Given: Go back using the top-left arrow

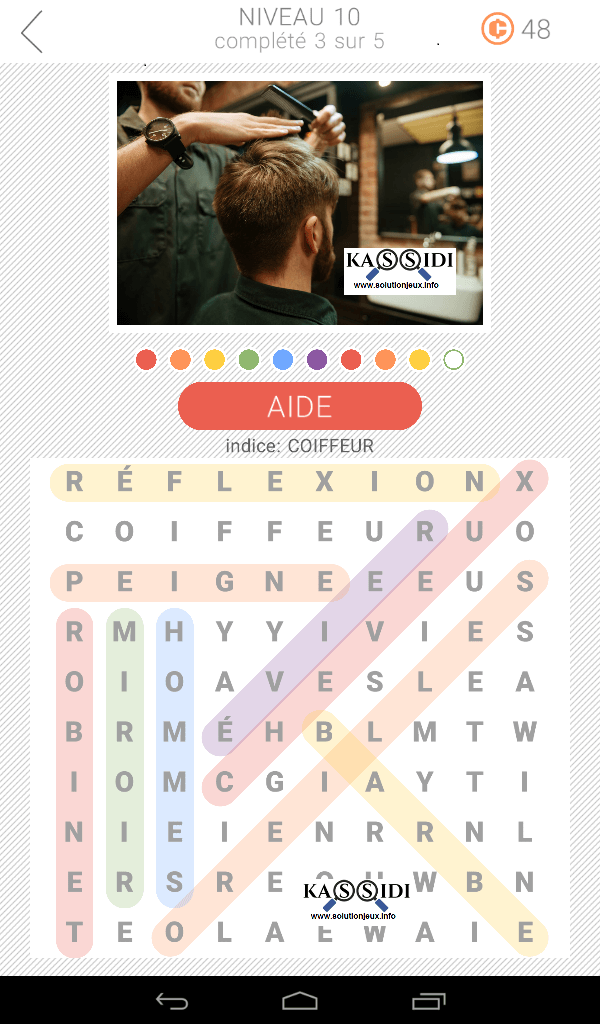Looking at the screenshot, I should tap(33, 32).
